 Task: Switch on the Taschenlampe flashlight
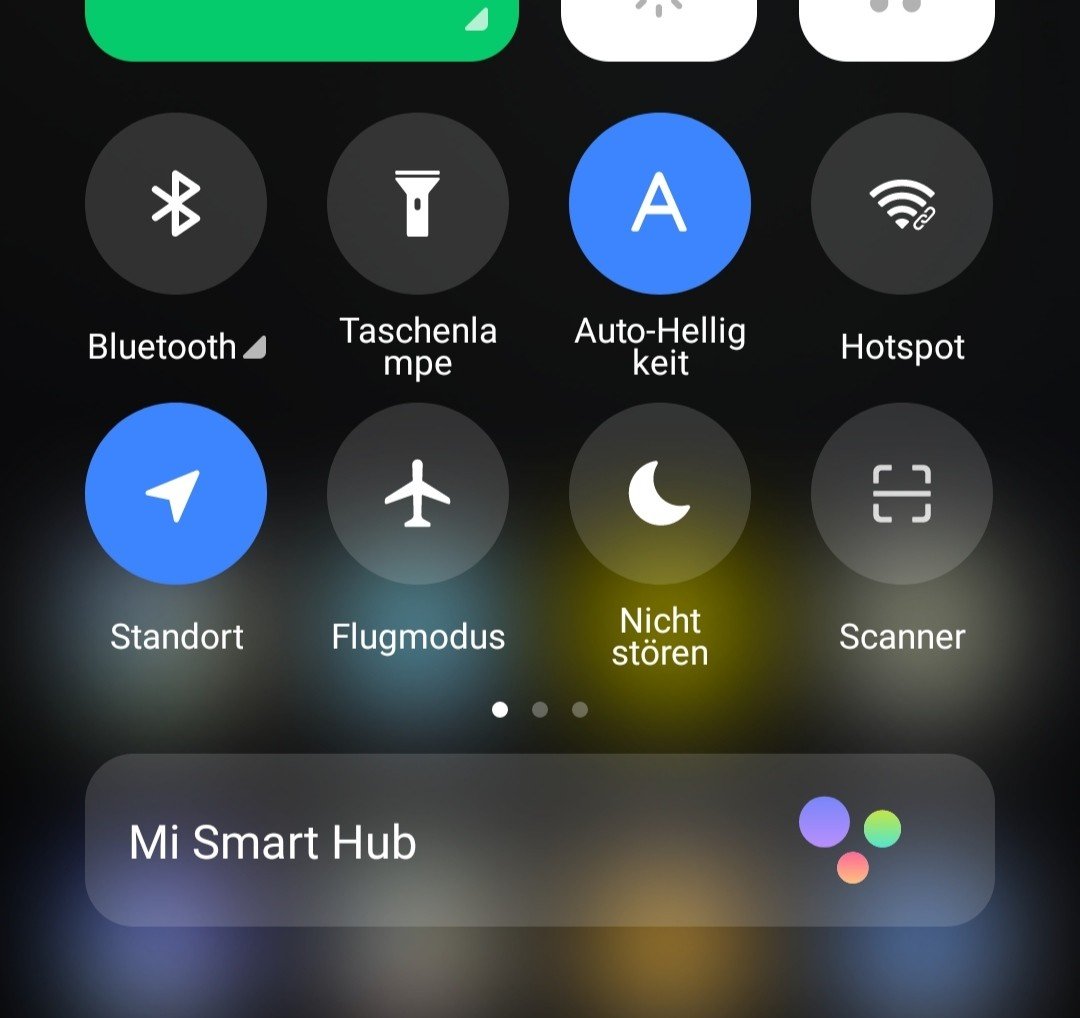point(418,203)
